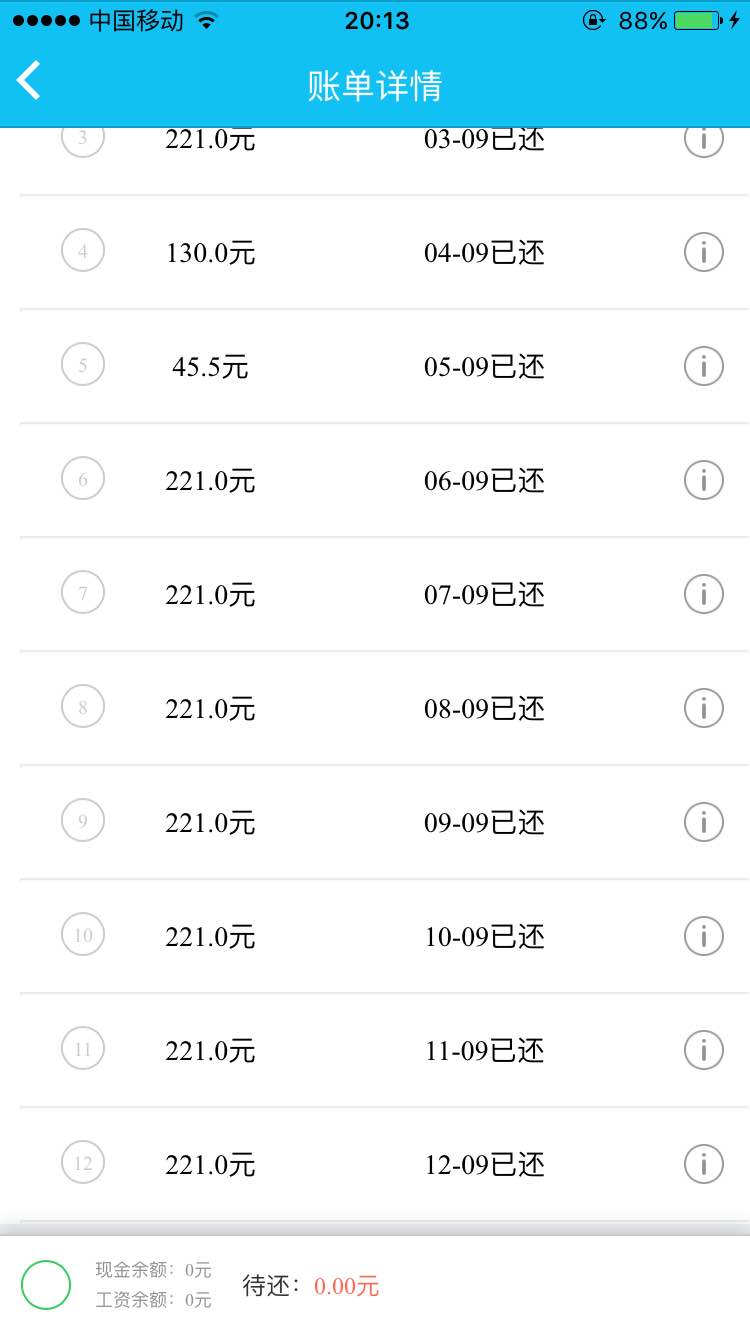Tap info icon on the 06-09已还 row
The width and height of the screenshot is (750, 1334).
click(x=703, y=480)
